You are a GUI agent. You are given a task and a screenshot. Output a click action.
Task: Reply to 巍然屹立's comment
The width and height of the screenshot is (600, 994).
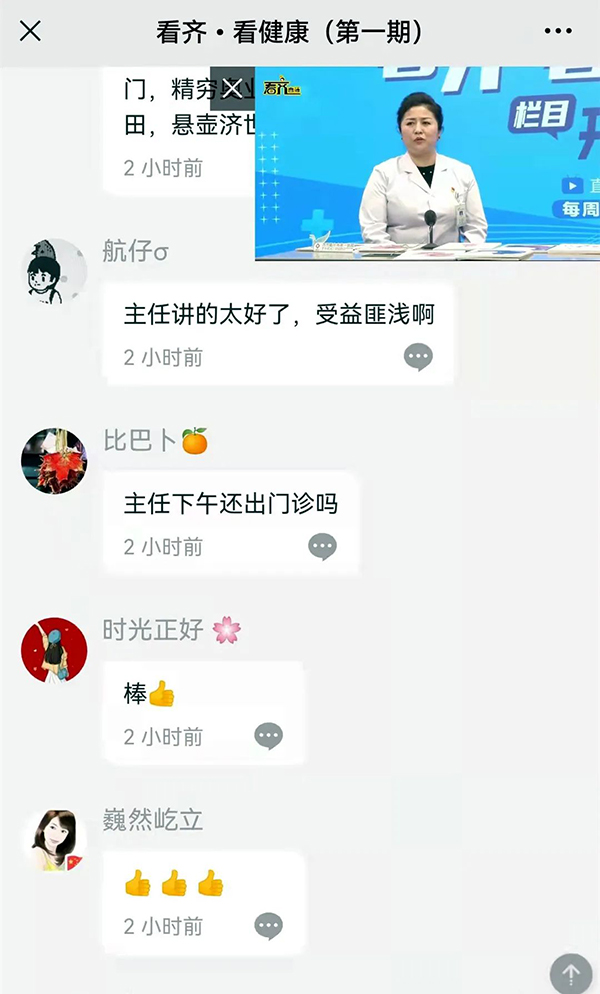[268, 926]
